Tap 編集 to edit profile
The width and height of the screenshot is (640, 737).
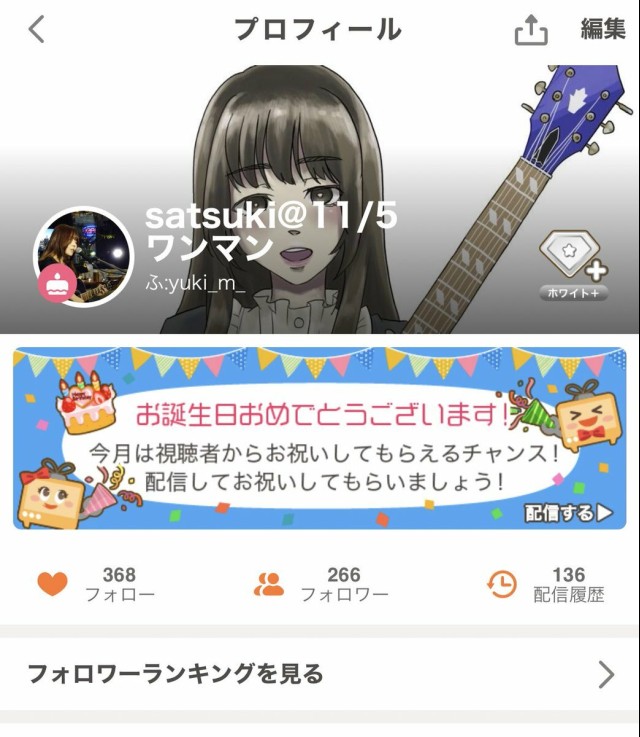(602, 30)
